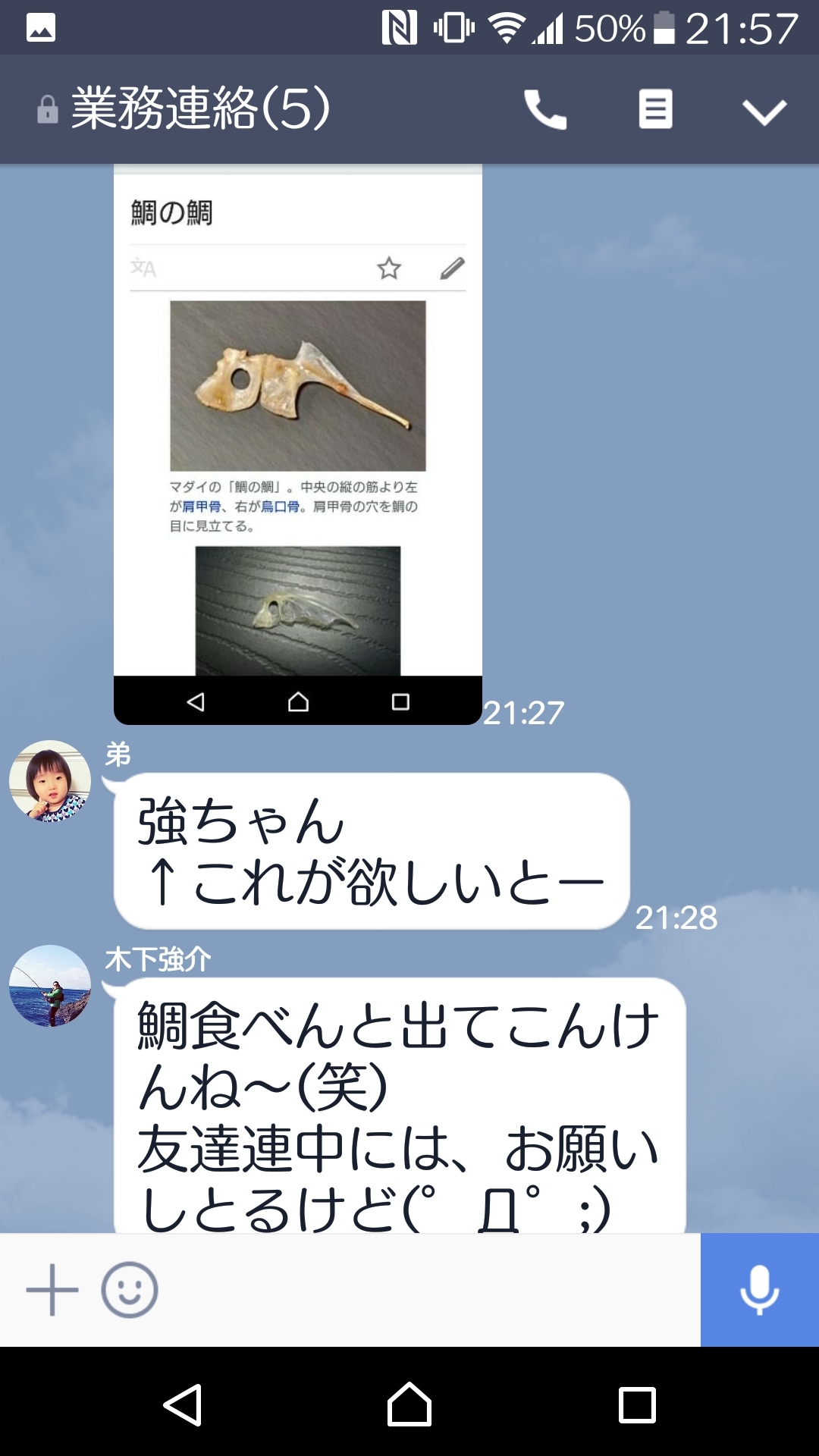Open the plus attachment menu
819x1456 pixels.
[52, 1290]
